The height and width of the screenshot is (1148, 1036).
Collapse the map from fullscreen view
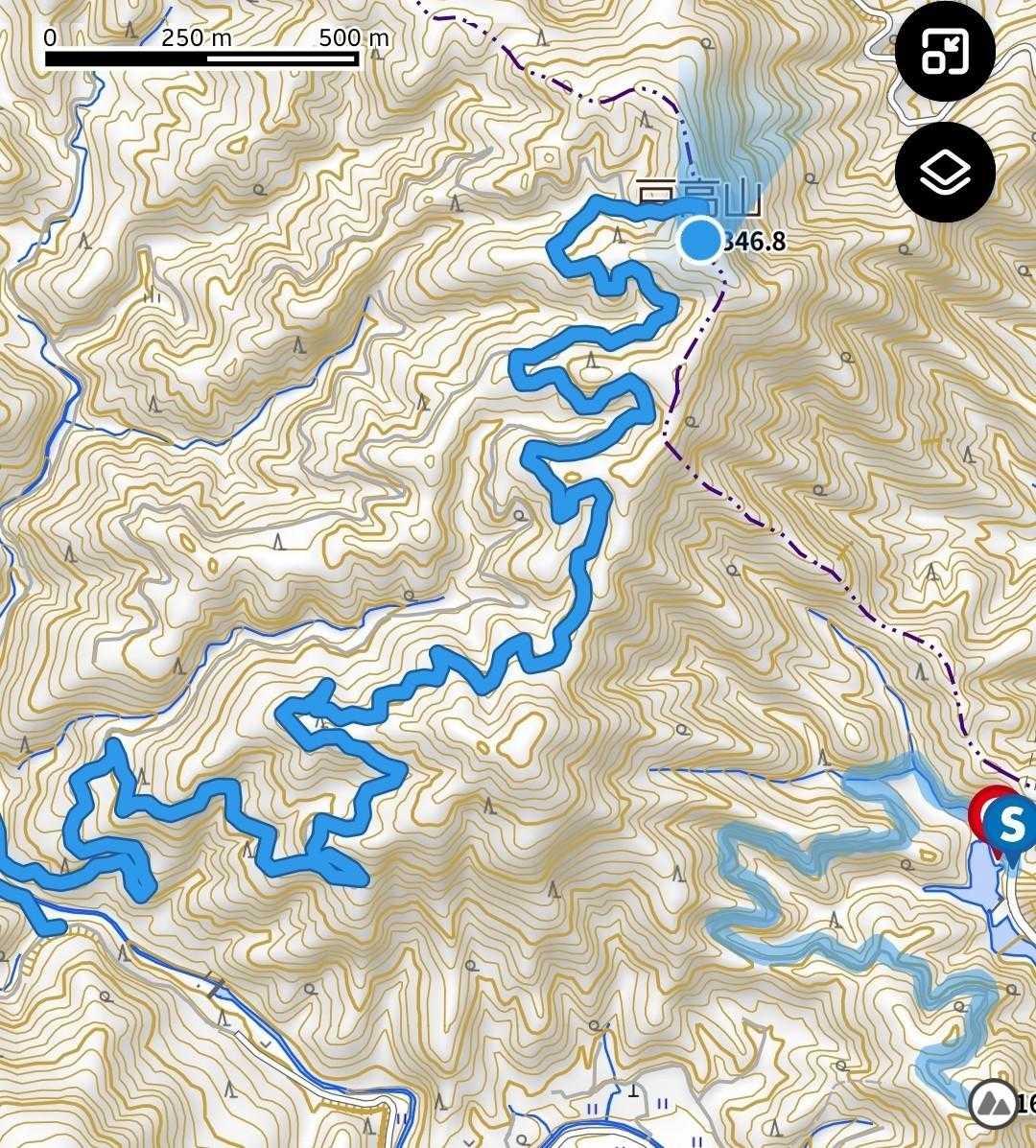(x=945, y=51)
